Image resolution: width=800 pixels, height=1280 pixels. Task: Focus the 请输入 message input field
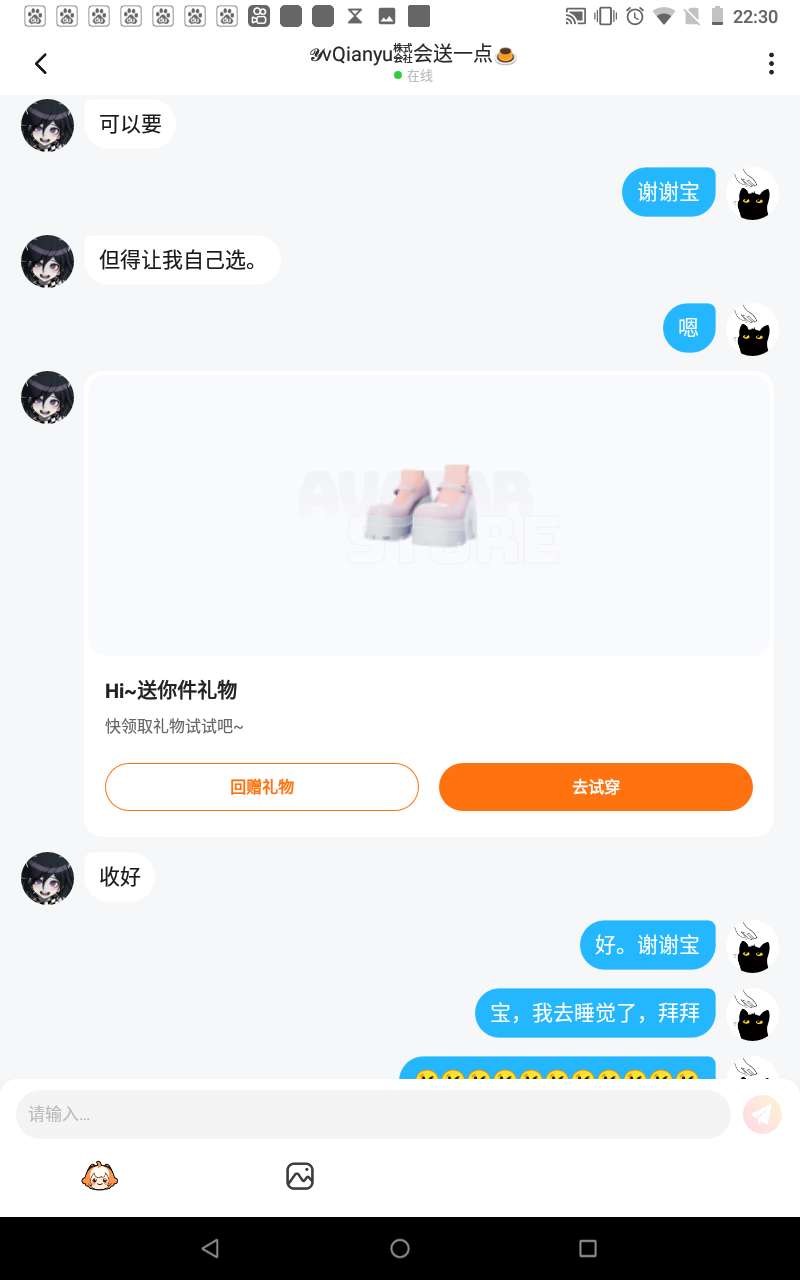coord(373,1114)
